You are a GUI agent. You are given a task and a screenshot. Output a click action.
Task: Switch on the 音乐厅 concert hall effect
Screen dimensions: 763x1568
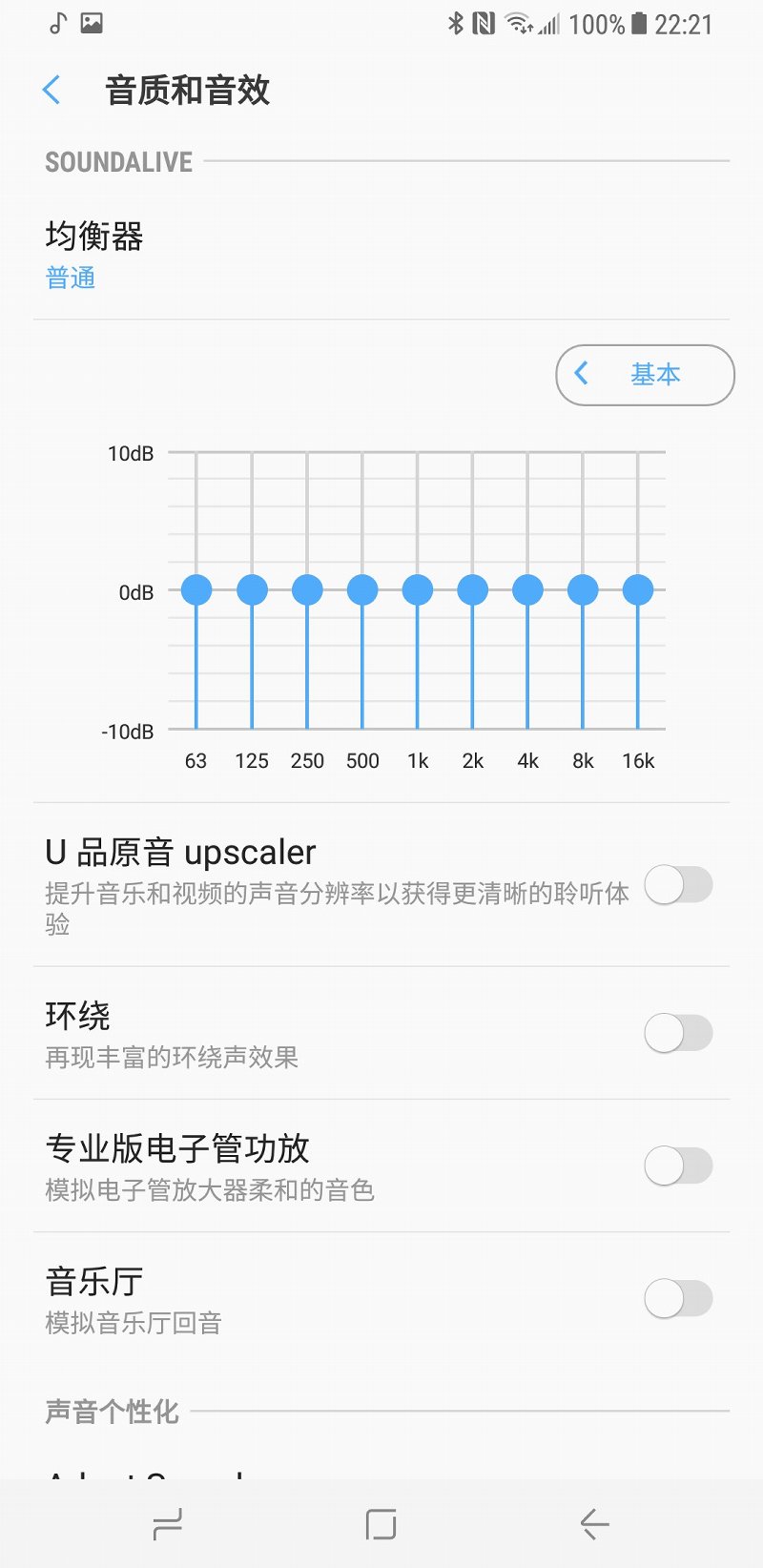677,1298
